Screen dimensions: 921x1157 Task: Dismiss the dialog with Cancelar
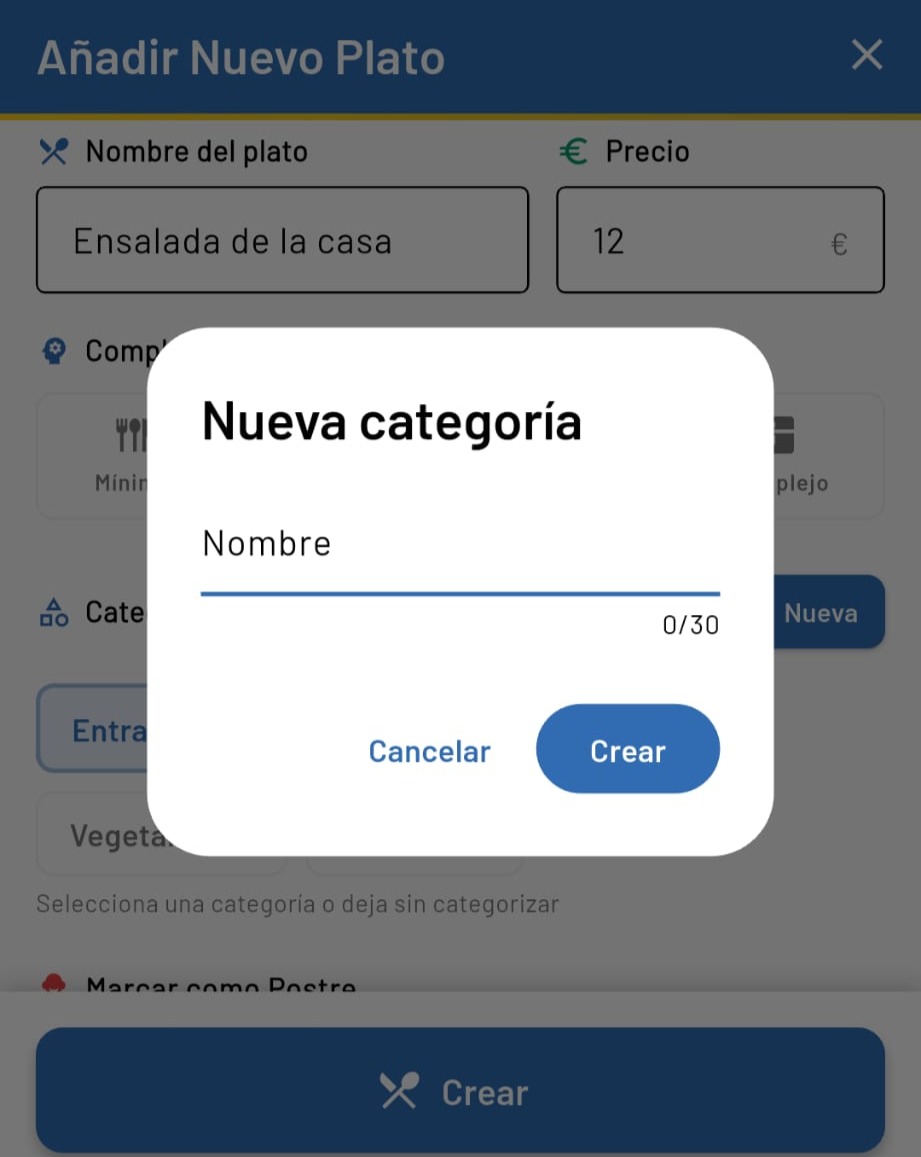(x=429, y=751)
